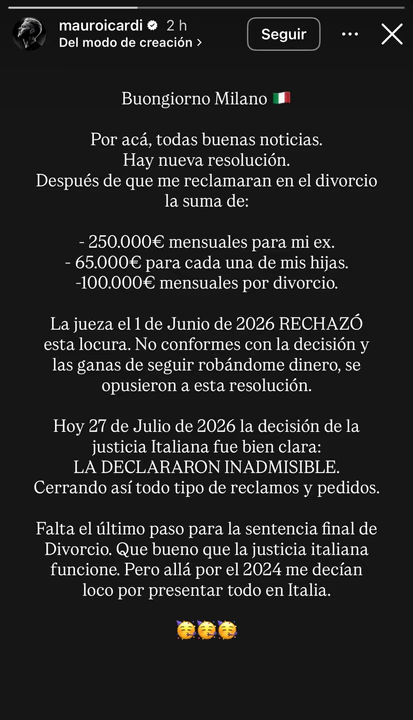The height and width of the screenshot is (720, 413).
Task: Follow mauroicardi with the Seguir button
Action: (283, 34)
